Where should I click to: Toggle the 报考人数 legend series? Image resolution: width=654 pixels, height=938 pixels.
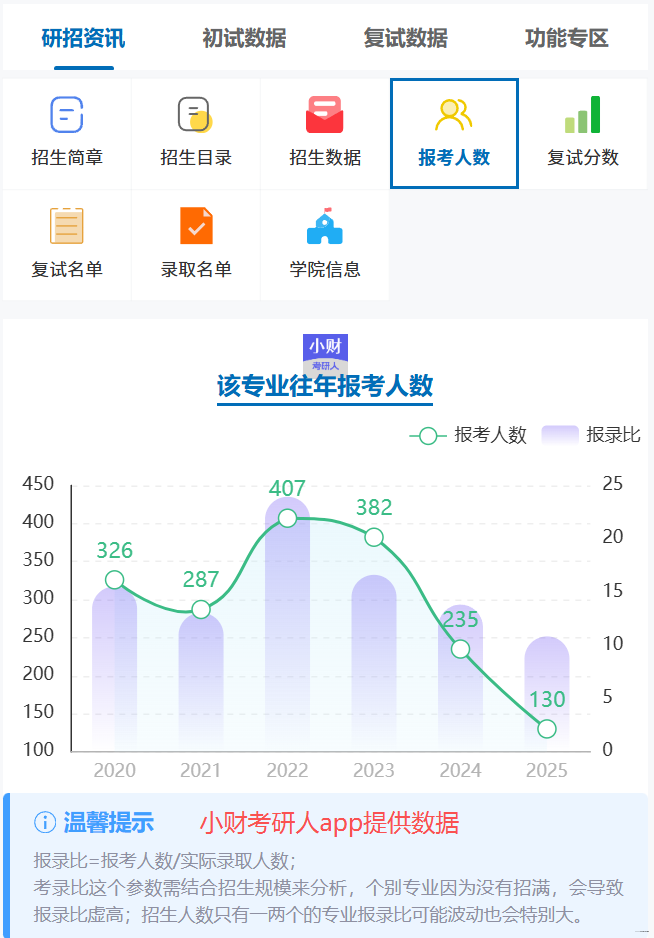tap(468, 435)
